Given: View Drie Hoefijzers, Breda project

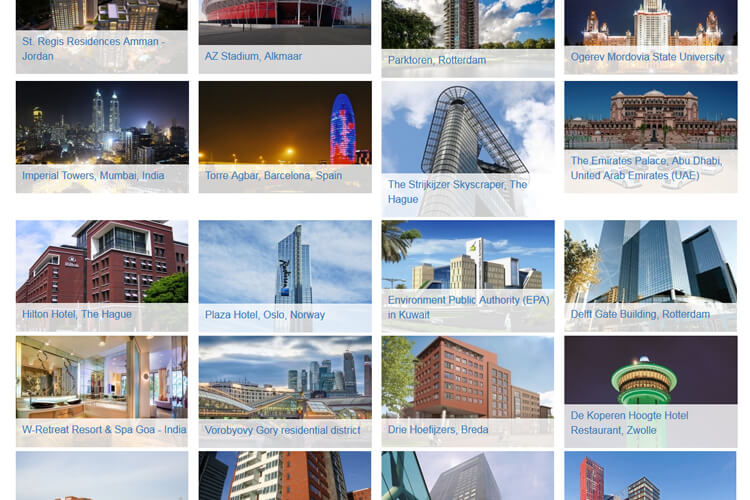Looking at the screenshot, I should 467,390.
